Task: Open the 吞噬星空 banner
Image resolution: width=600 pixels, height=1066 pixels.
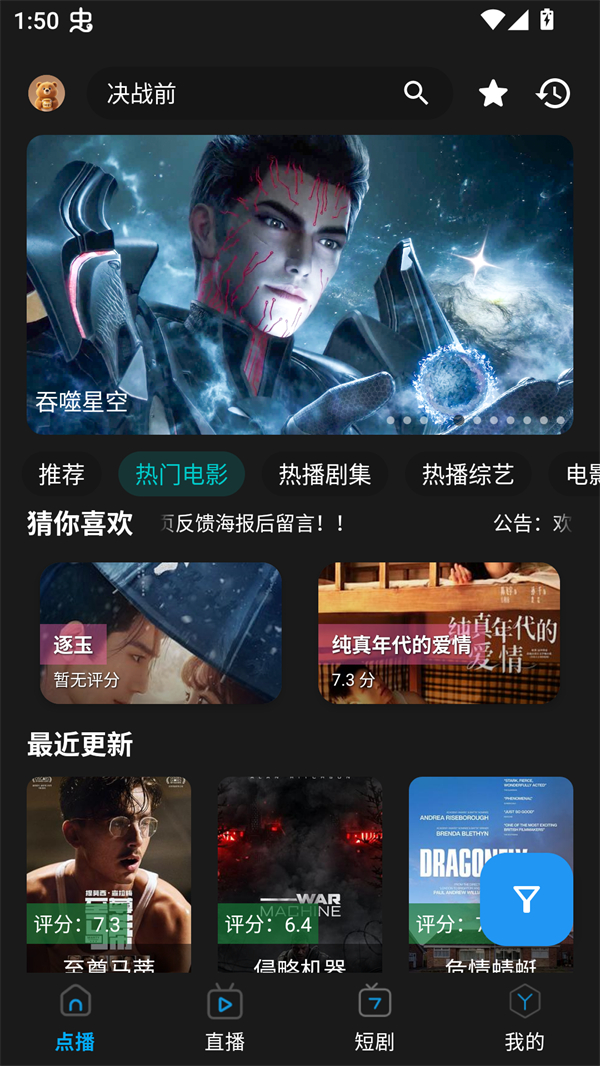Action: coord(300,285)
